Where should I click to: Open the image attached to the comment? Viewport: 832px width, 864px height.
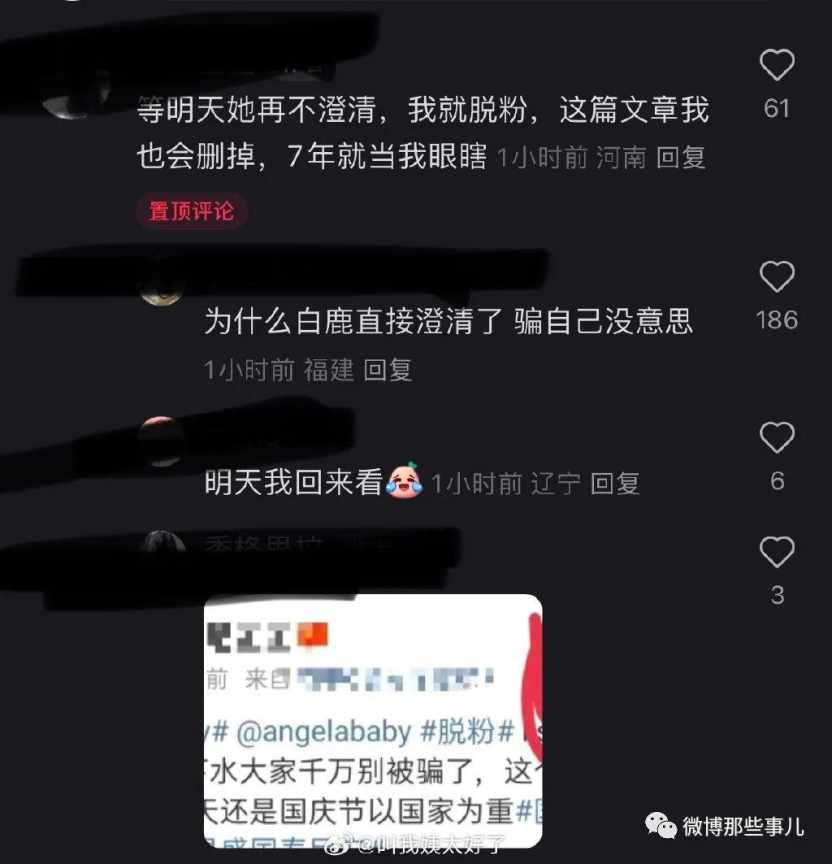coord(373,720)
